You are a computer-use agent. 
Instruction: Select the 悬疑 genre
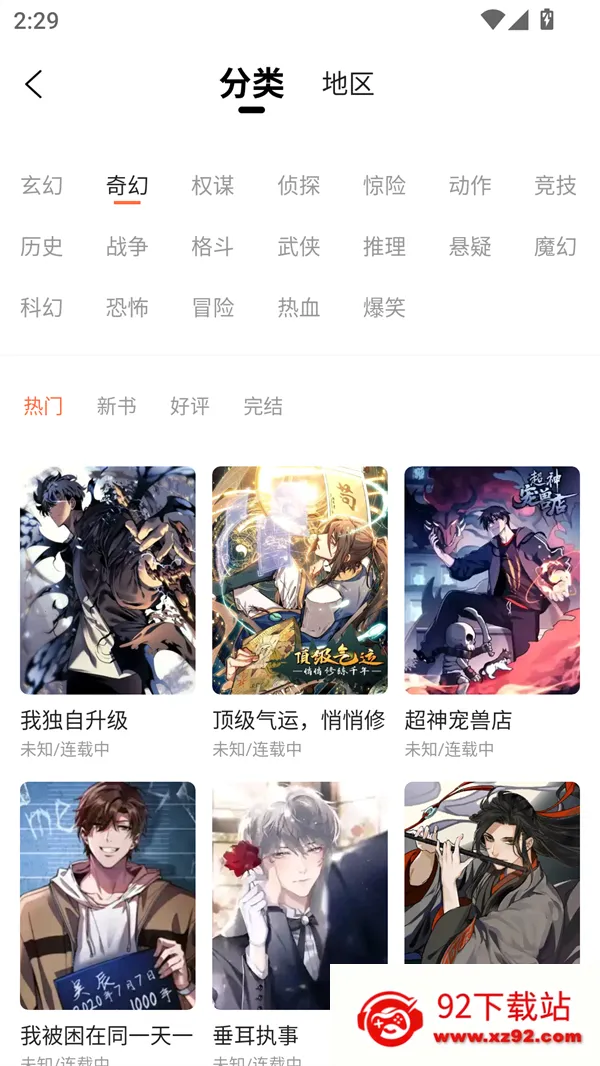pyautogui.click(x=470, y=246)
